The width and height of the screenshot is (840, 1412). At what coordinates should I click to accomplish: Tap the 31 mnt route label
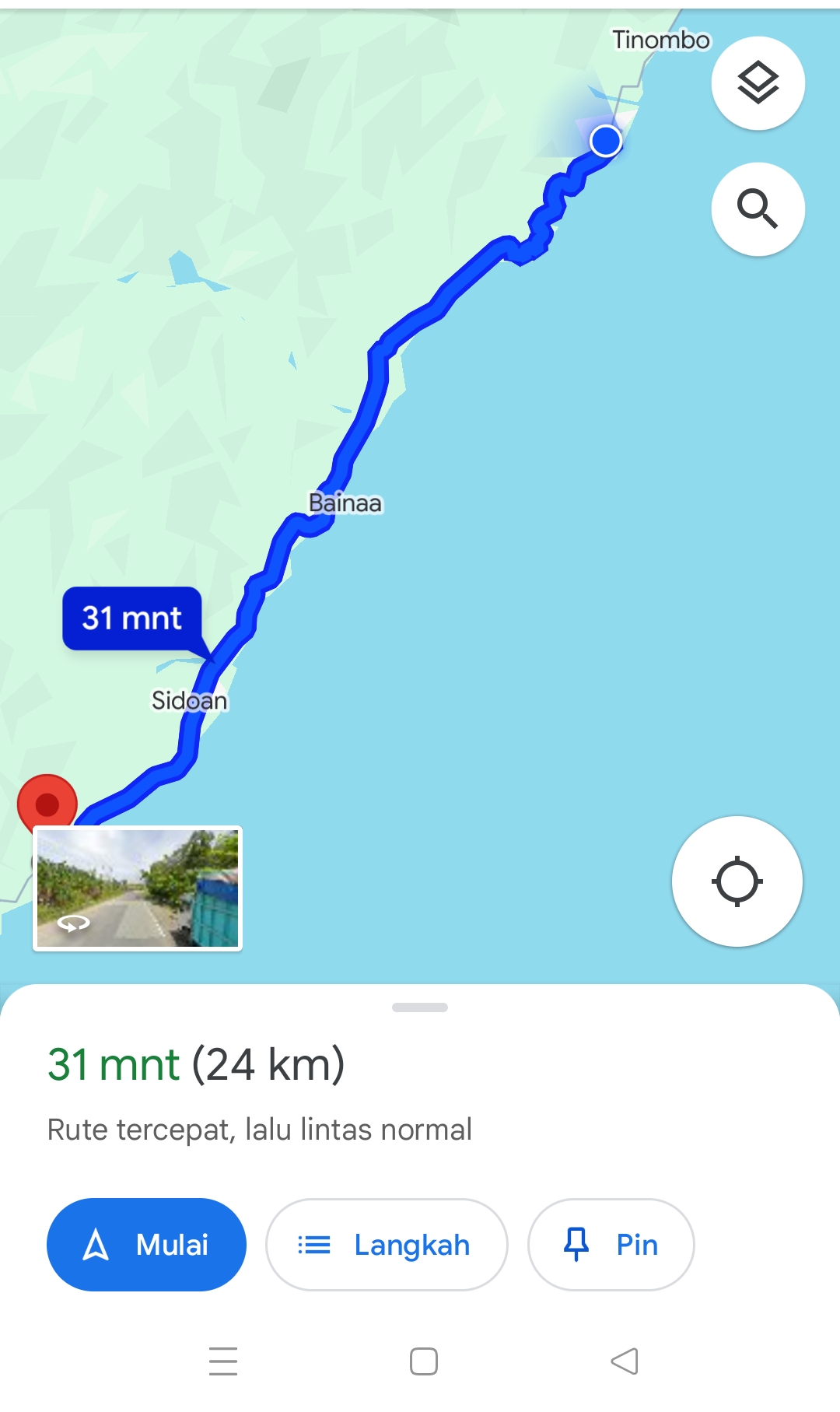pyautogui.click(x=132, y=618)
